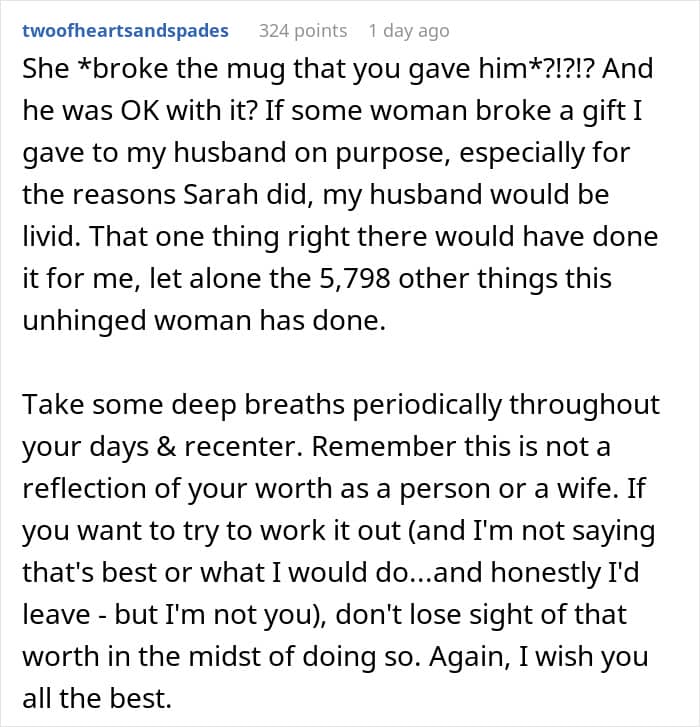This screenshot has height=727, width=700.
Task: Open twoofheartsandspades' user profile
Action: tap(125, 31)
